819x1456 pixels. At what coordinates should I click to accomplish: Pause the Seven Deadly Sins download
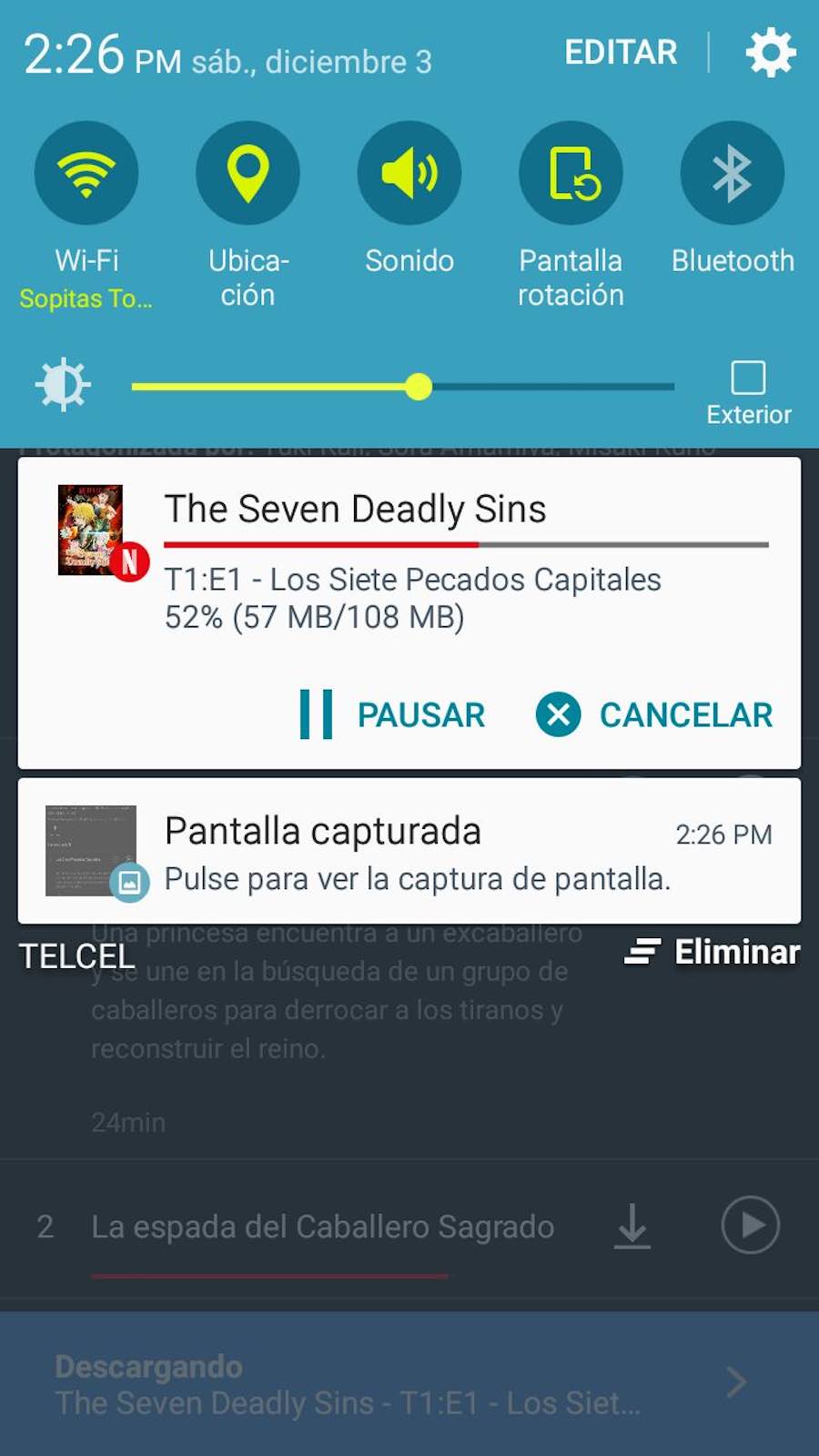[x=394, y=714]
